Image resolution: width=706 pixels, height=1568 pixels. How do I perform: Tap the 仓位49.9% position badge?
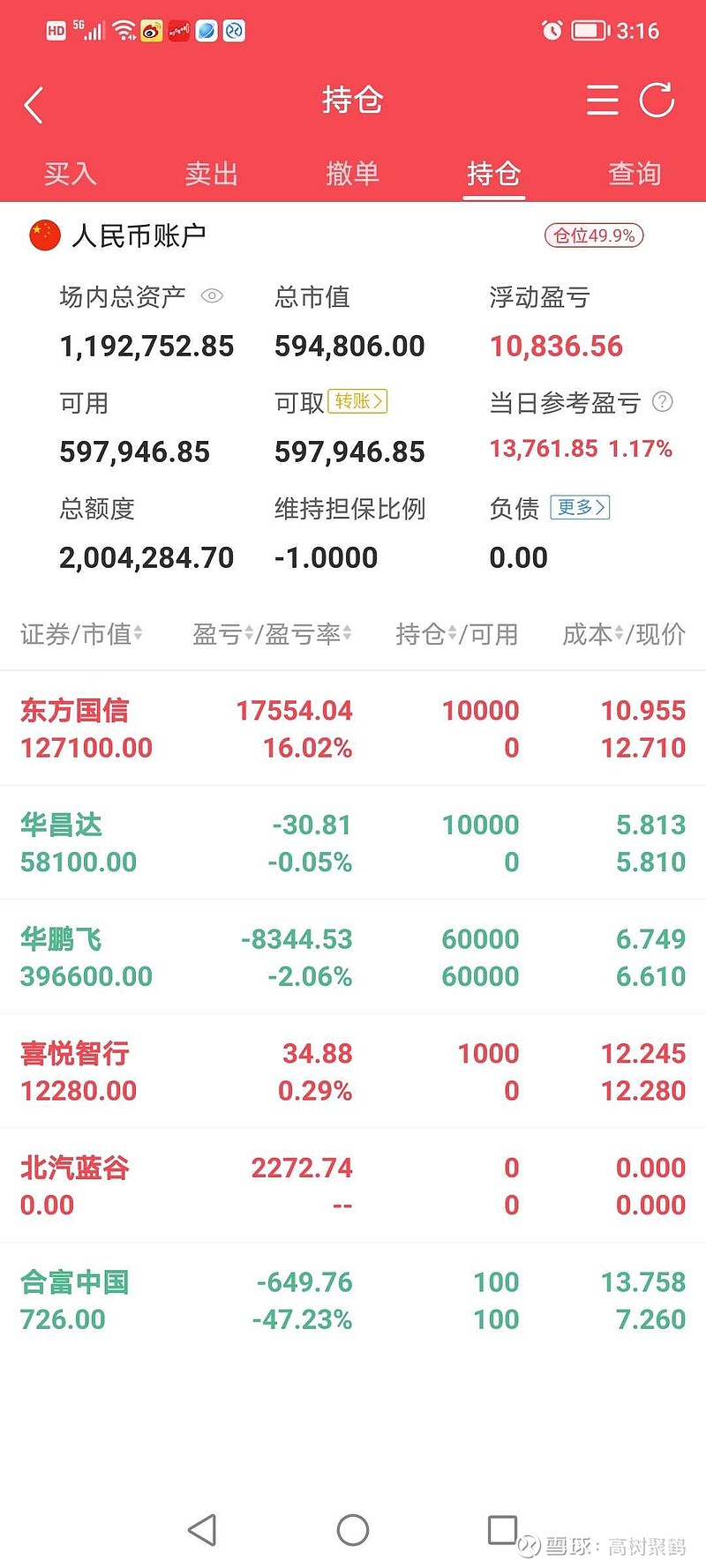pyautogui.click(x=594, y=235)
